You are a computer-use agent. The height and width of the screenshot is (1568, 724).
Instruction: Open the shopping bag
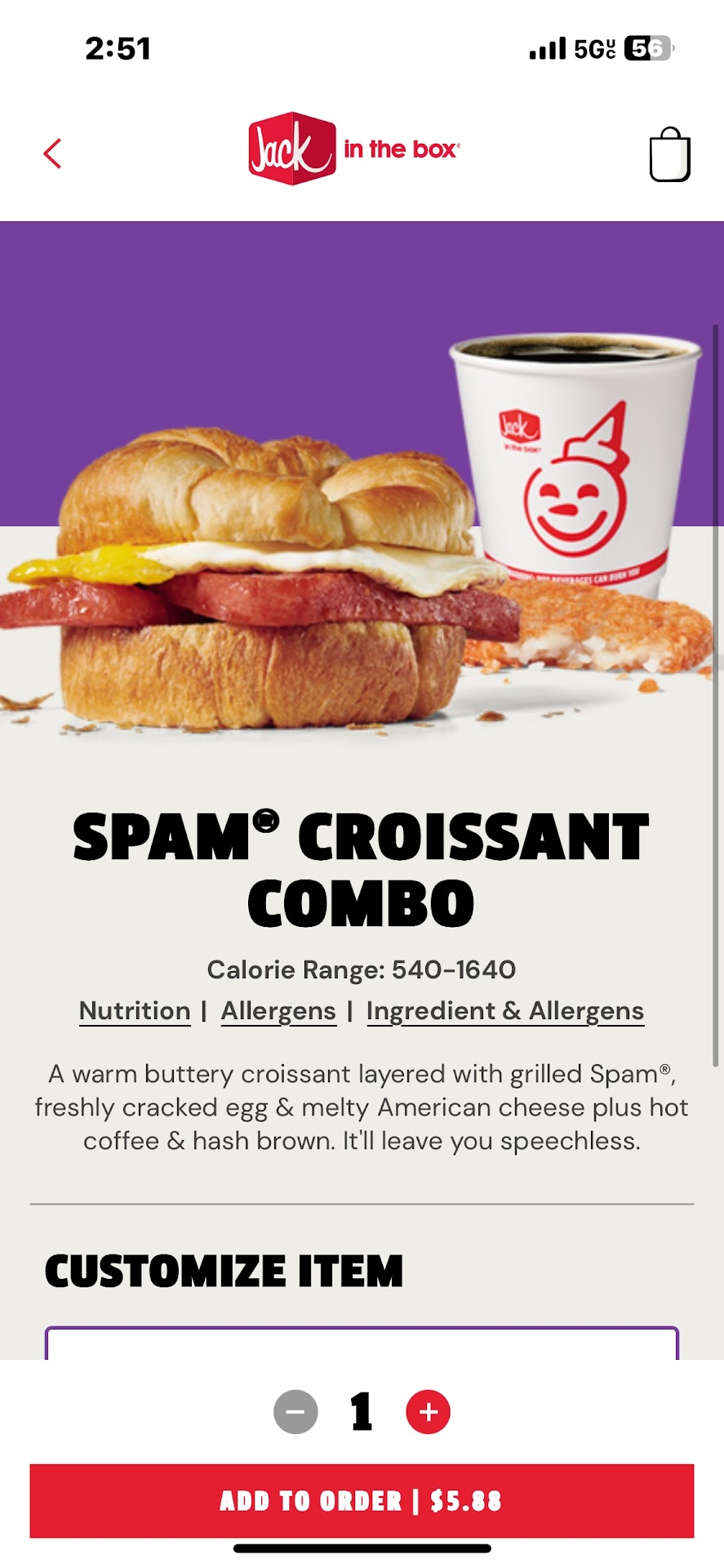(x=669, y=154)
